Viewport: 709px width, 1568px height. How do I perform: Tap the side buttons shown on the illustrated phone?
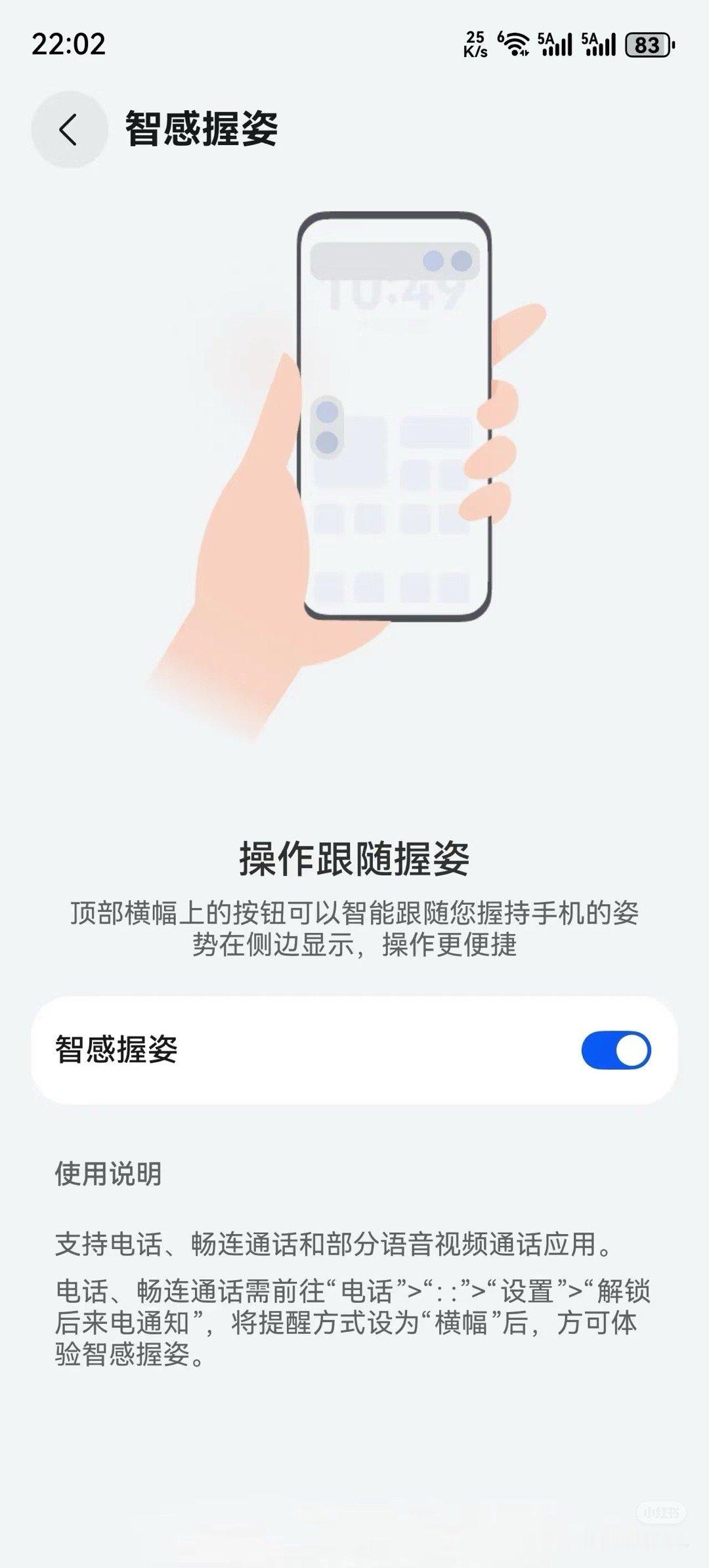click(328, 426)
